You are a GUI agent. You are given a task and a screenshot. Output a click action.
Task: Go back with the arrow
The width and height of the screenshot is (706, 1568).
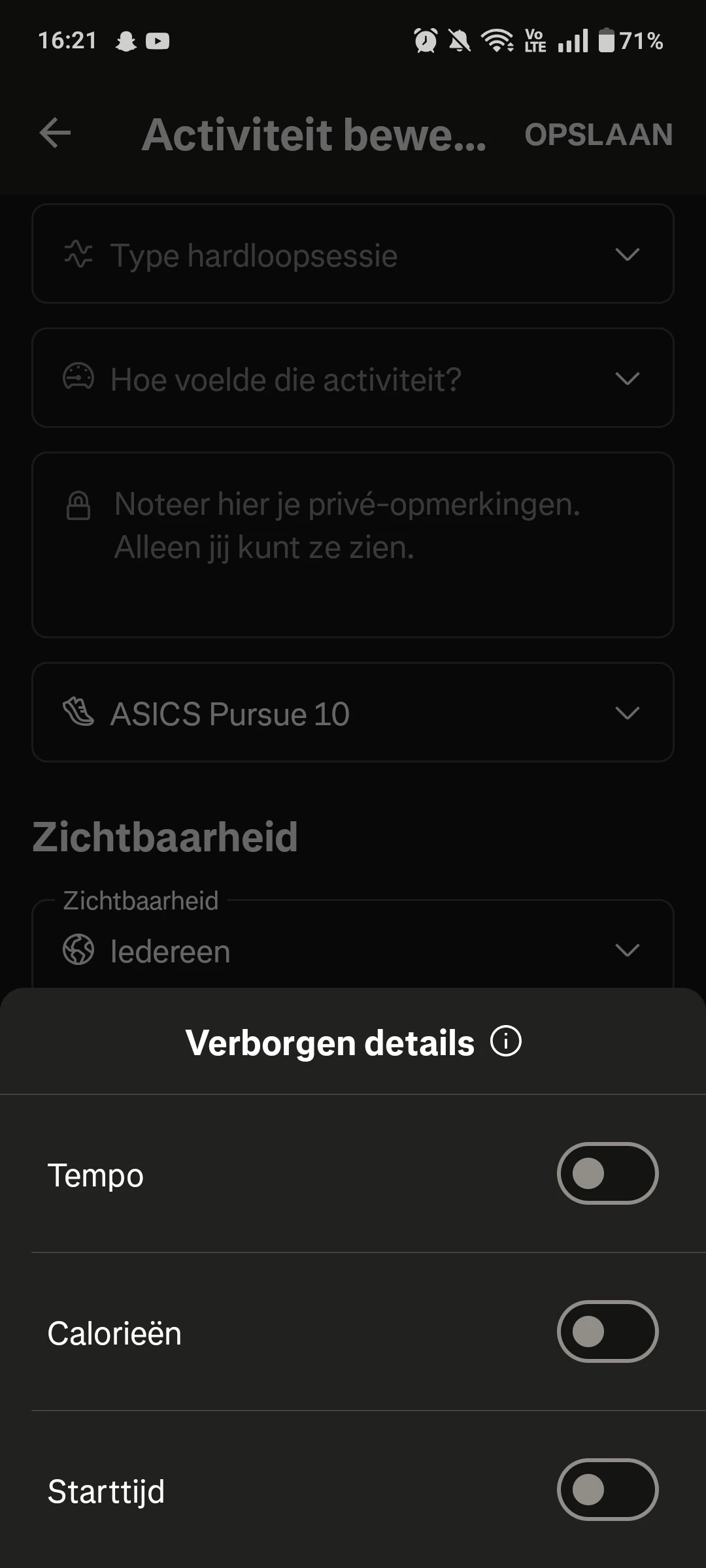coord(56,133)
